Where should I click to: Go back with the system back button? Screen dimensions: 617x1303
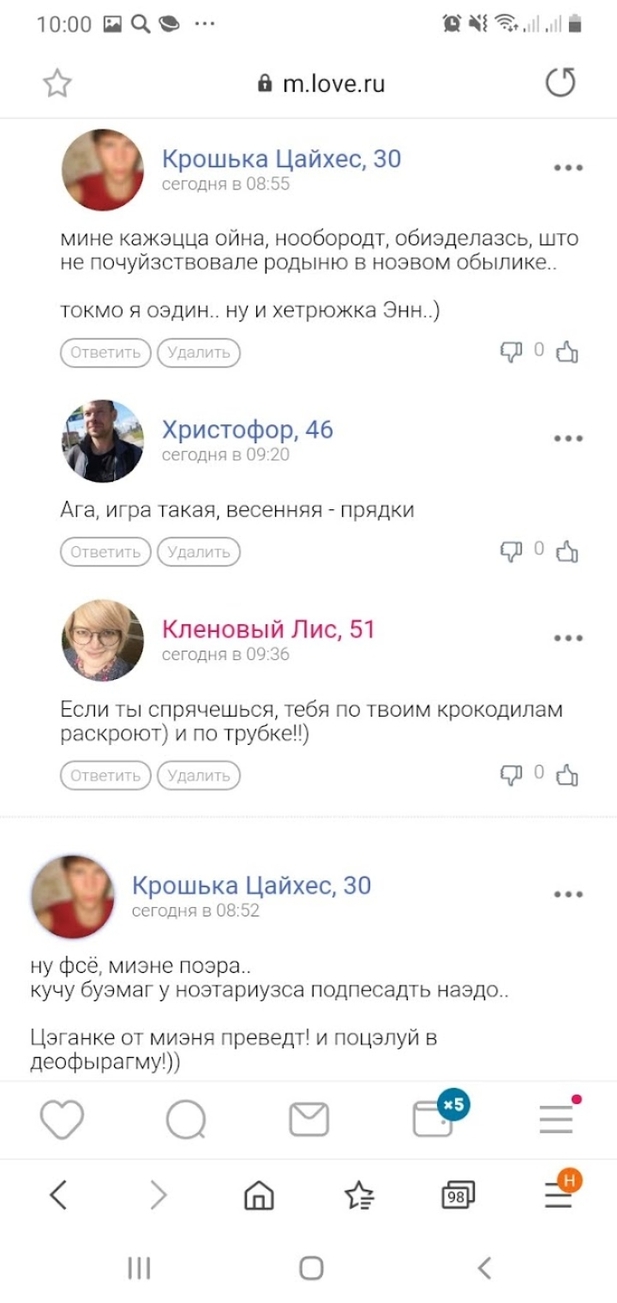coord(484,1268)
